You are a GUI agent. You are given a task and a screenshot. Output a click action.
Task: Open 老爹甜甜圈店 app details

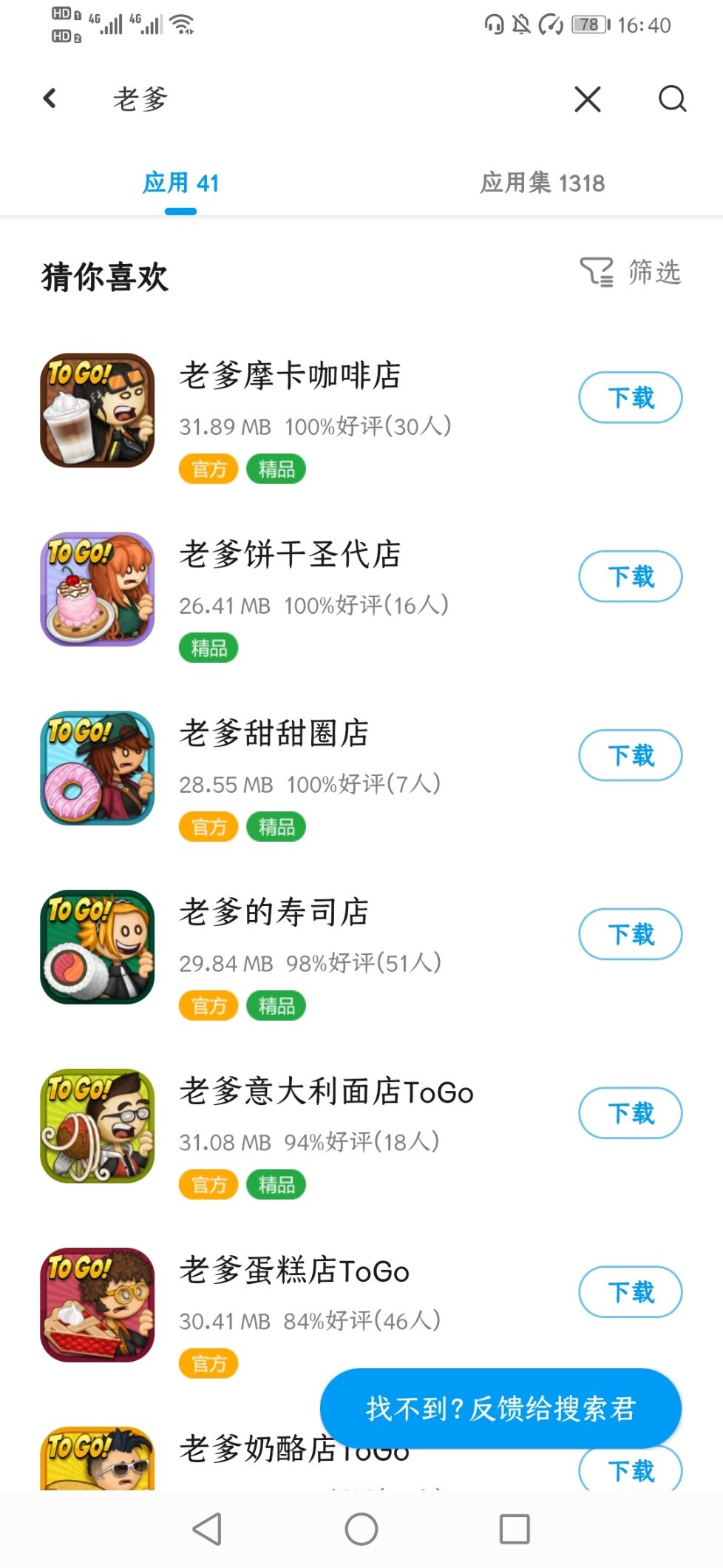[x=274, y=734]
